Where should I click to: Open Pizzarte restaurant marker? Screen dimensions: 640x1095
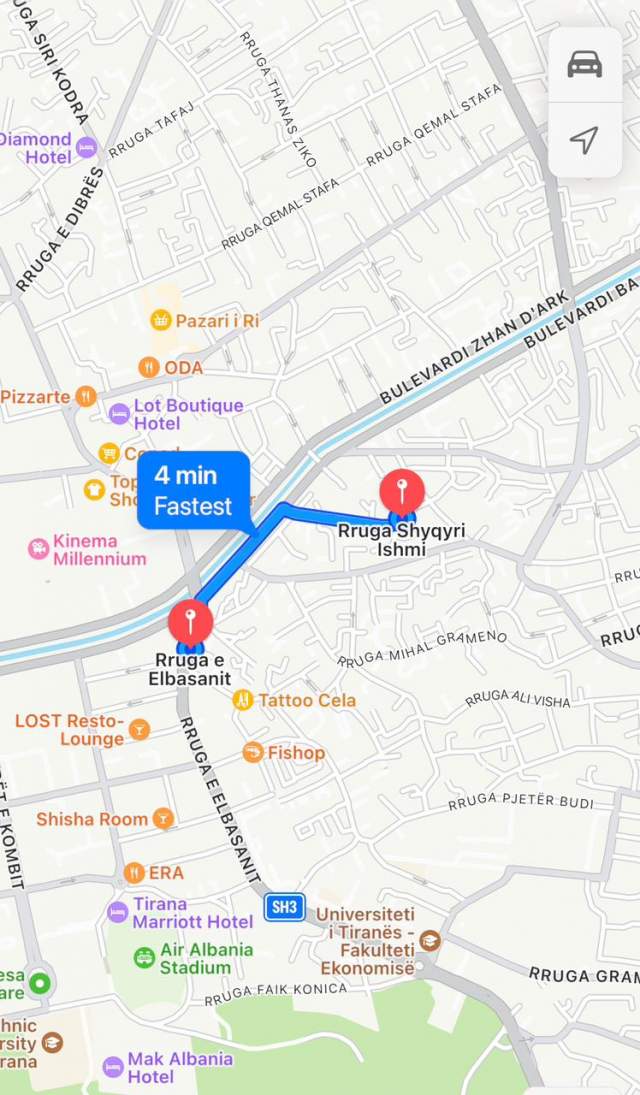click(85, 397)
